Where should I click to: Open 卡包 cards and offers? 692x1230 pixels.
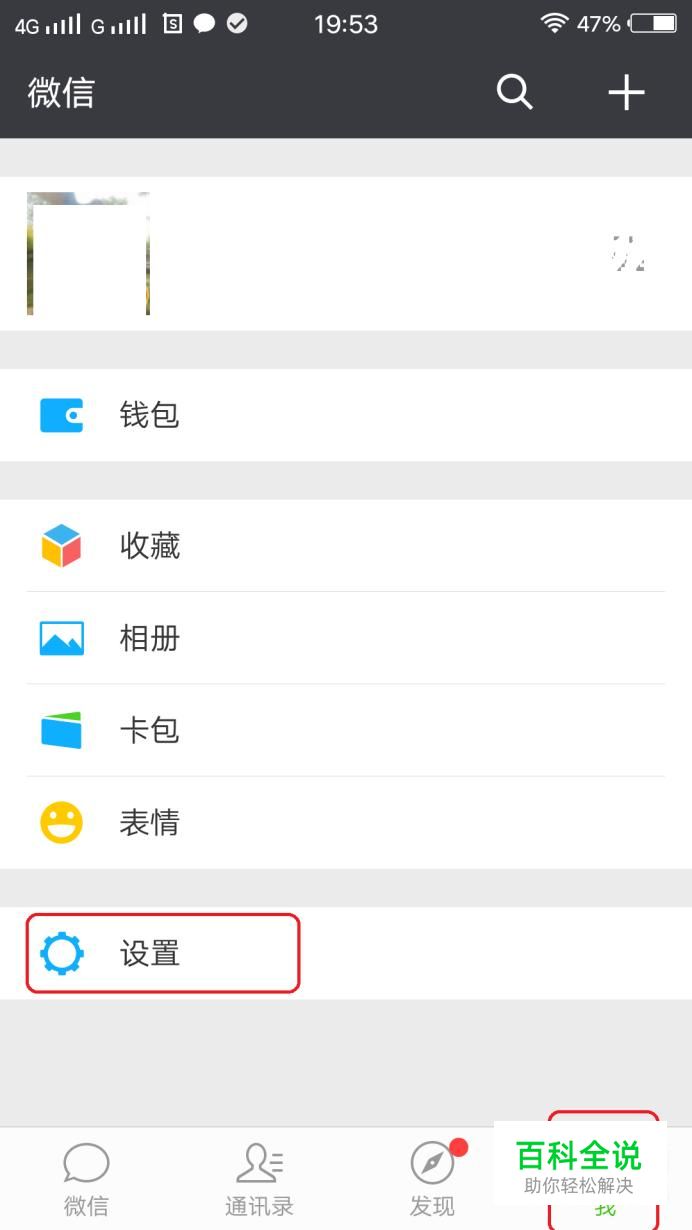pos(345,730)
